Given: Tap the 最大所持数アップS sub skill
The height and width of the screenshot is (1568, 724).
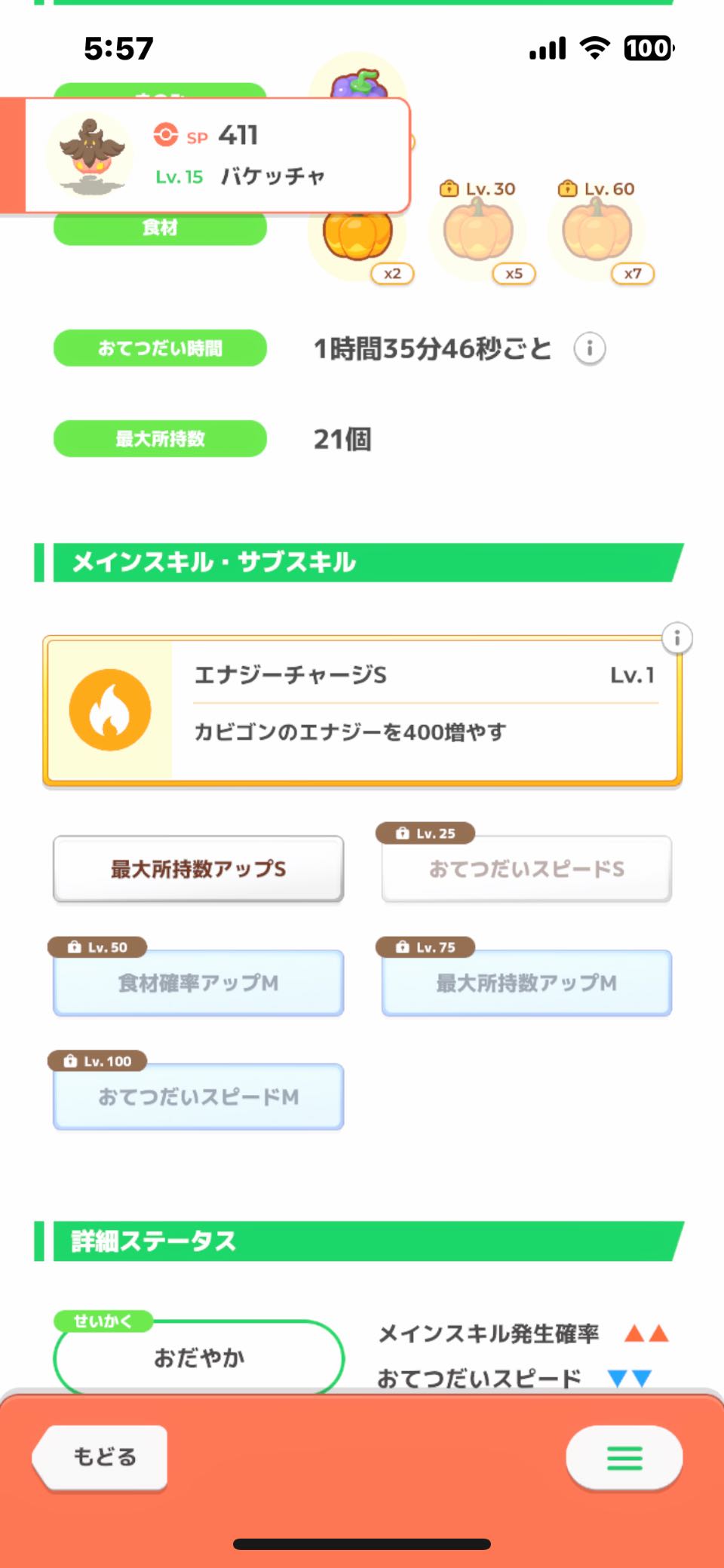Looking at the screenshot, I should pos(198,869).
